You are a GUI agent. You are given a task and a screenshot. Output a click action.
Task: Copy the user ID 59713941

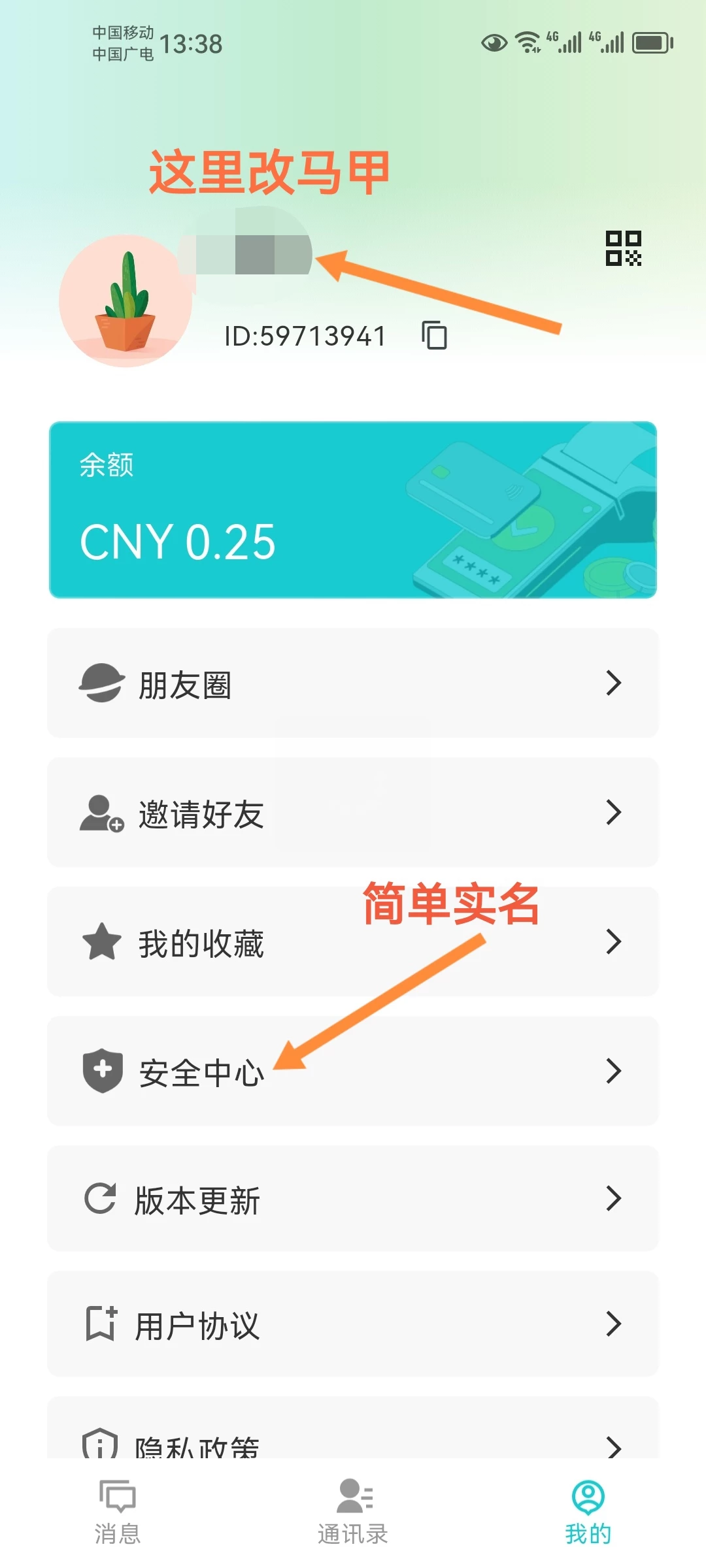point(435,336)
